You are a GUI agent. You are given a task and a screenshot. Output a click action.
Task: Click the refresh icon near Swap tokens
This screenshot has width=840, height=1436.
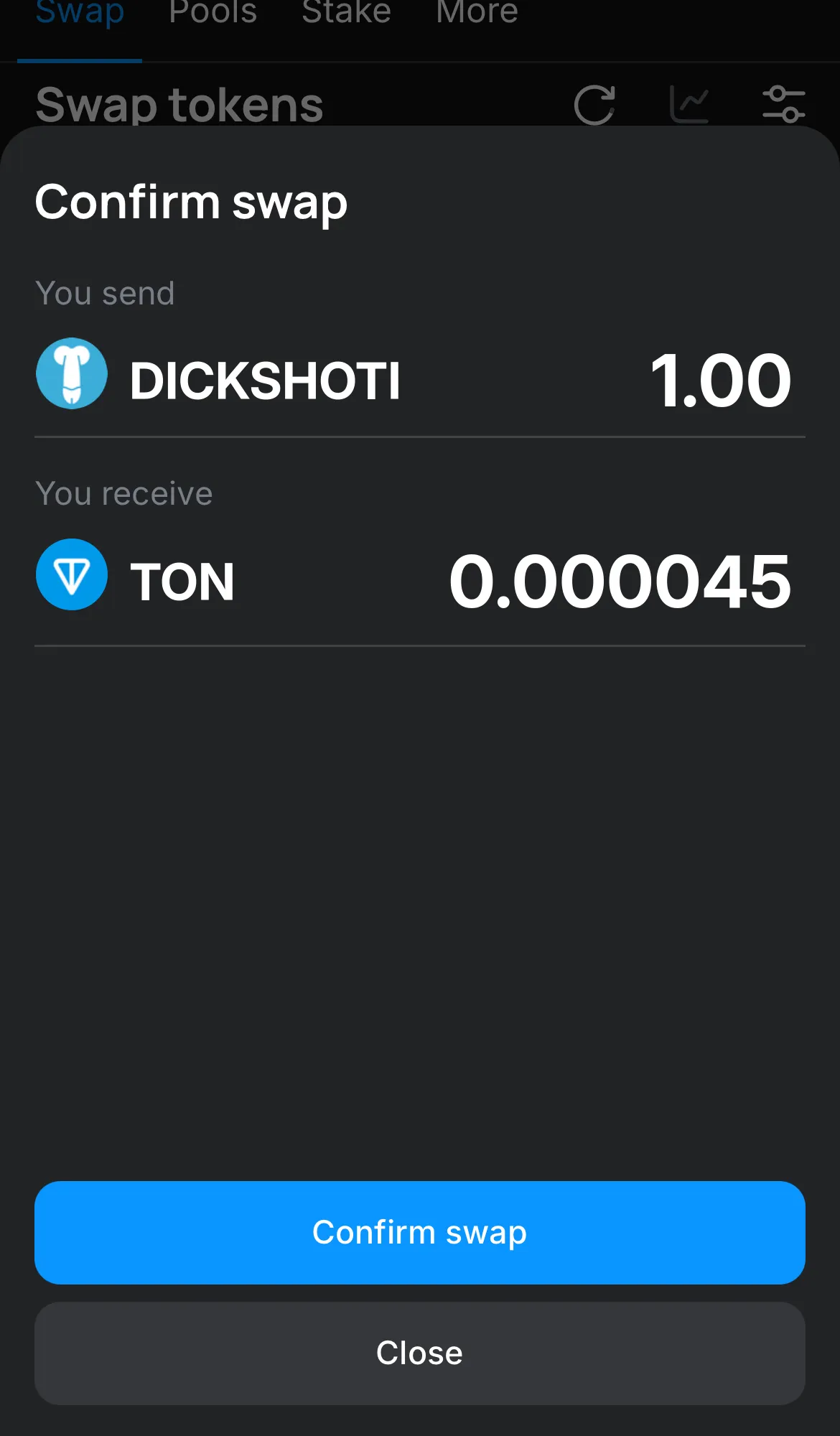pos(594,103)
